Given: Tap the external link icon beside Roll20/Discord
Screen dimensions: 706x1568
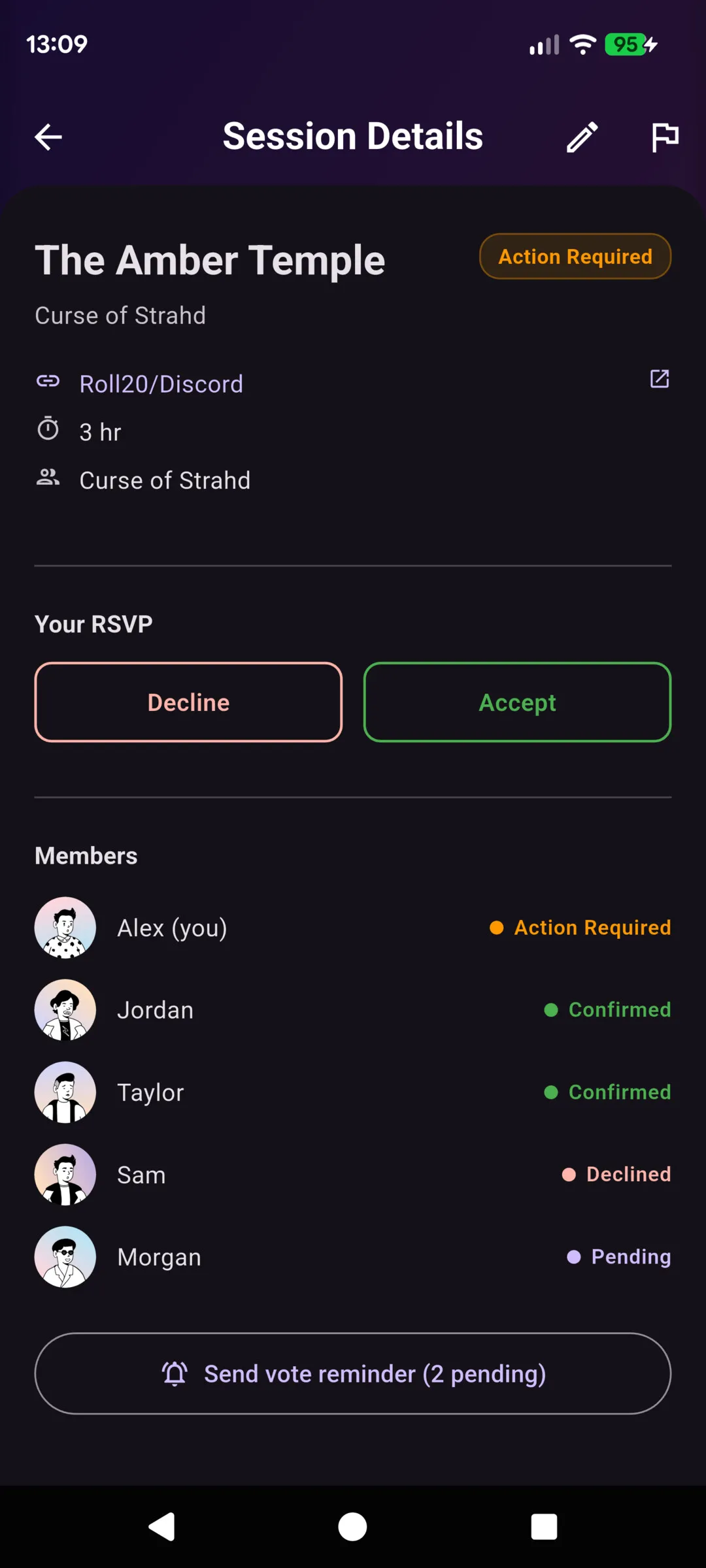Looking at the screenshot, I should [660, 379].
